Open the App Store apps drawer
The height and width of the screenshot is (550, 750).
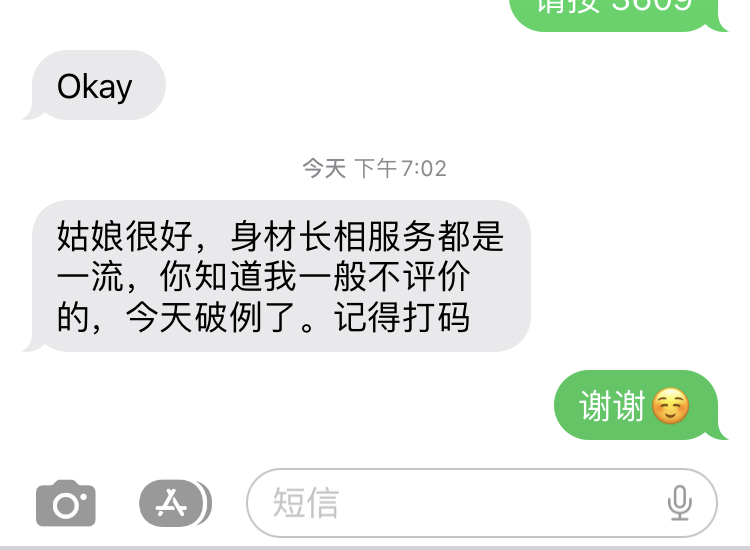[173, 503]
